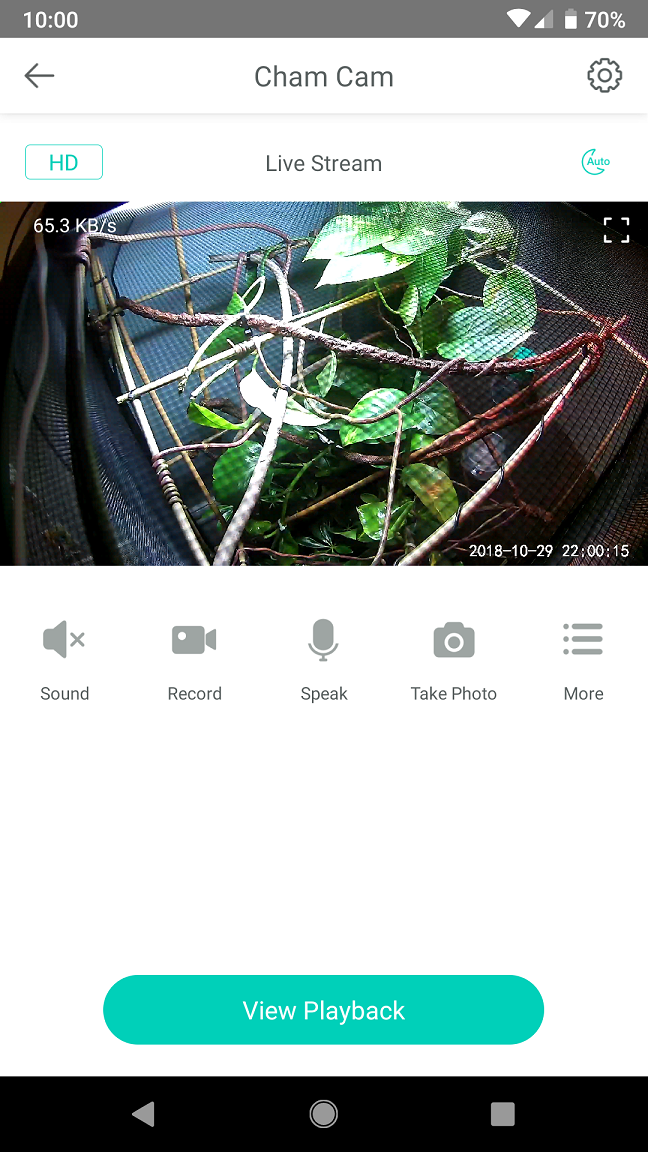Enter fullscreen live stream view
The width and height of the screenshot is (648, 1152).
coord(616,230)
